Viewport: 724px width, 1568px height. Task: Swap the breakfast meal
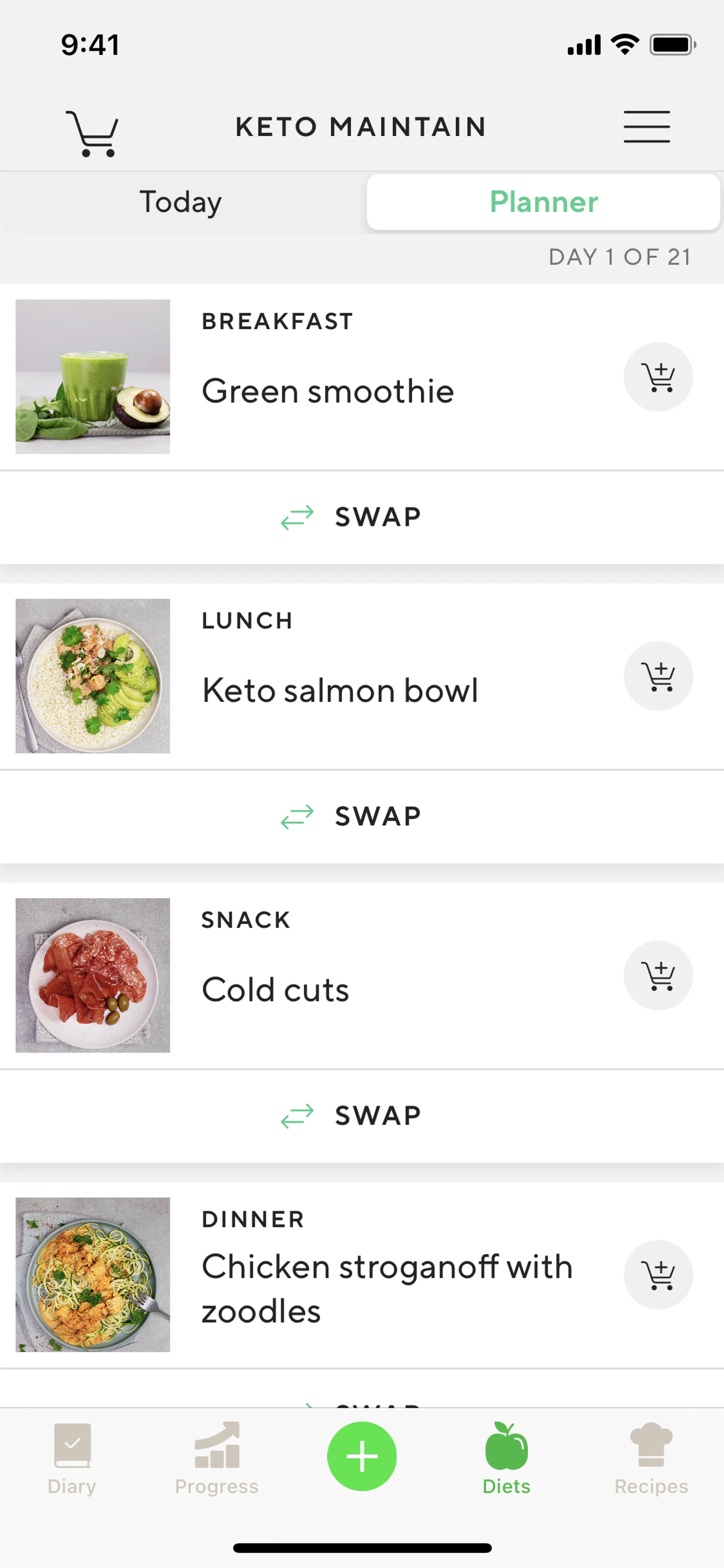351,518
